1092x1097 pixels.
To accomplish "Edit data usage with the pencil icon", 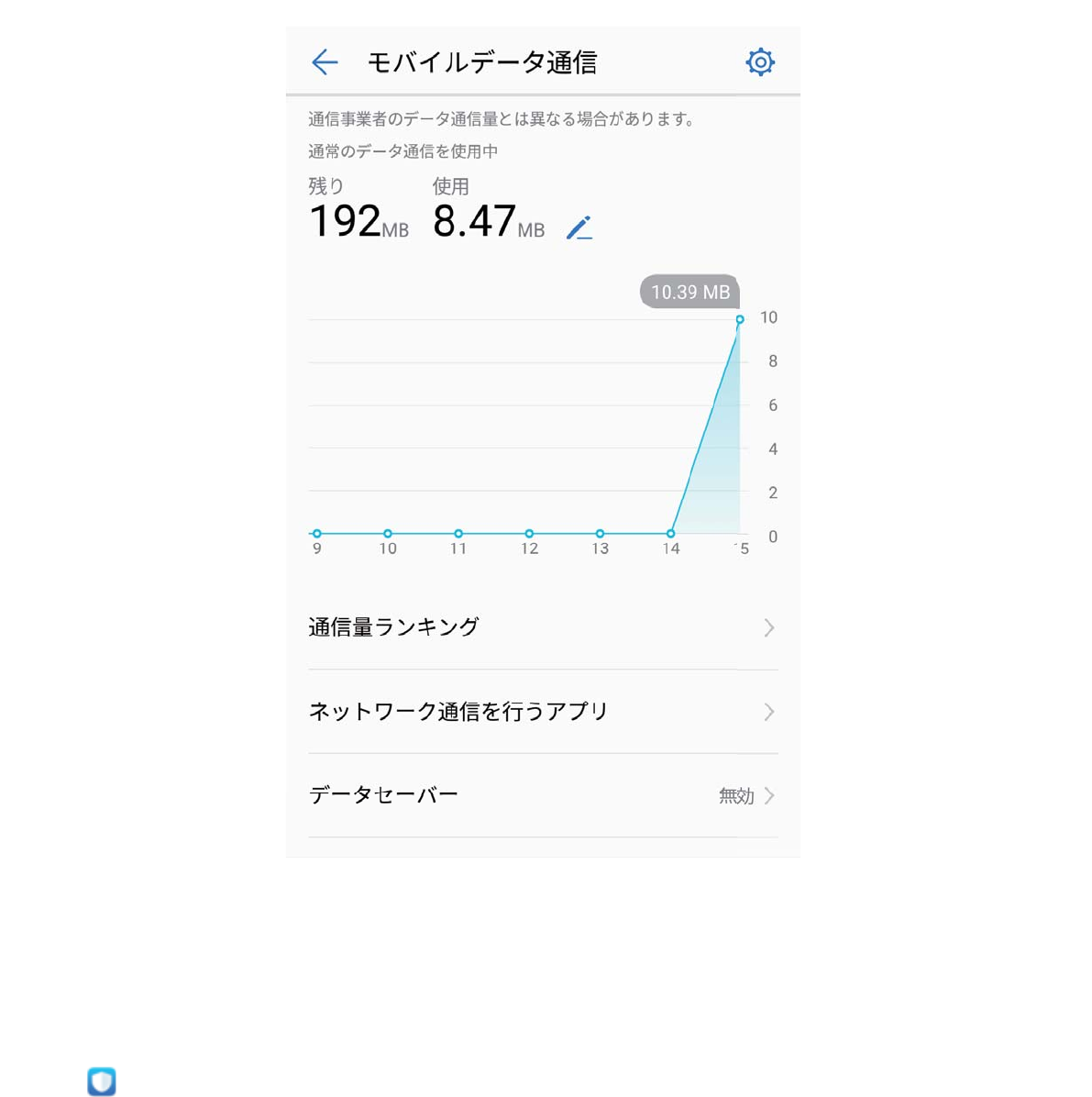I will (579, 228).
